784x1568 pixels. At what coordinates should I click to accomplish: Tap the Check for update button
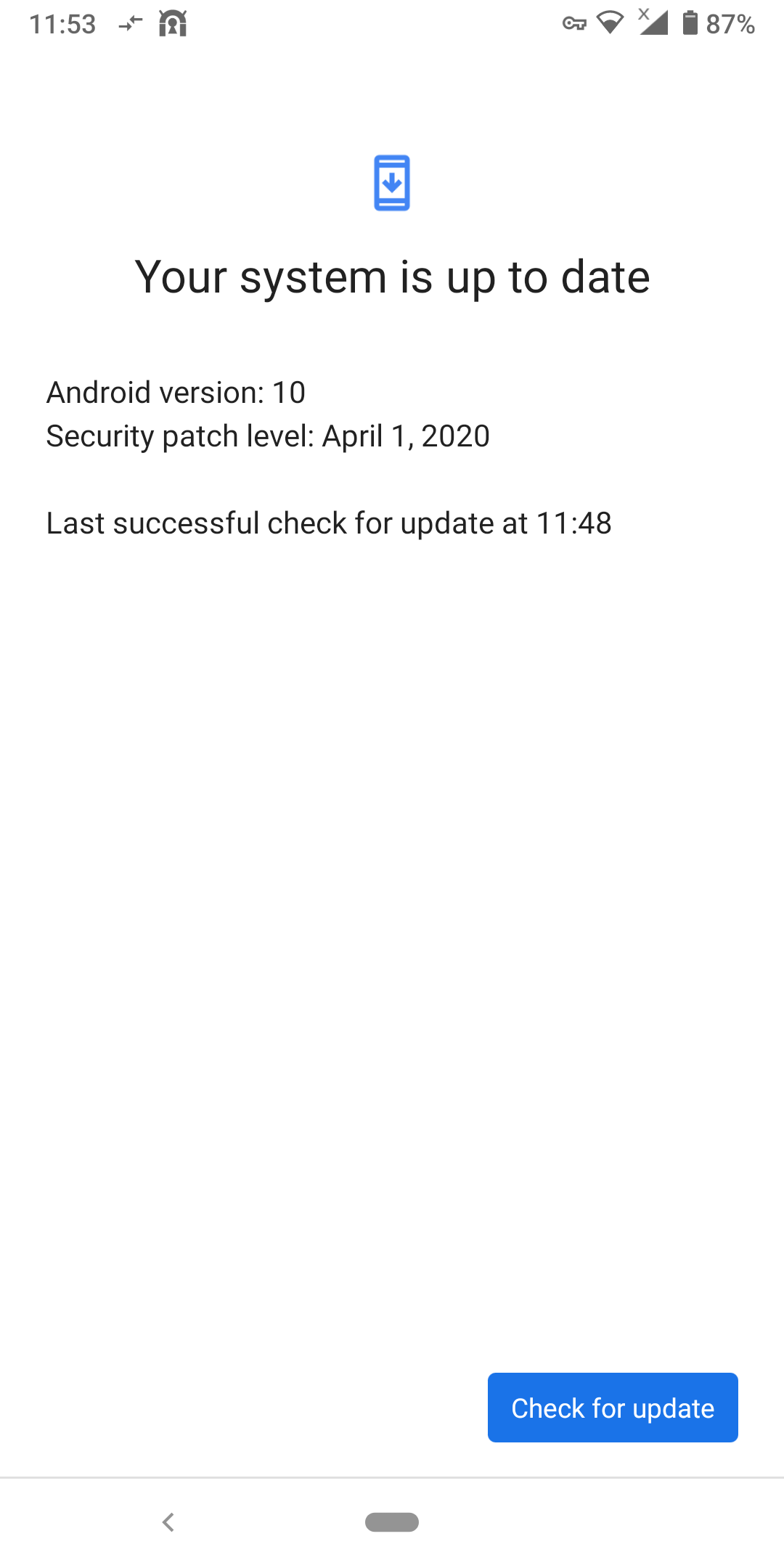pos(613,1407)
